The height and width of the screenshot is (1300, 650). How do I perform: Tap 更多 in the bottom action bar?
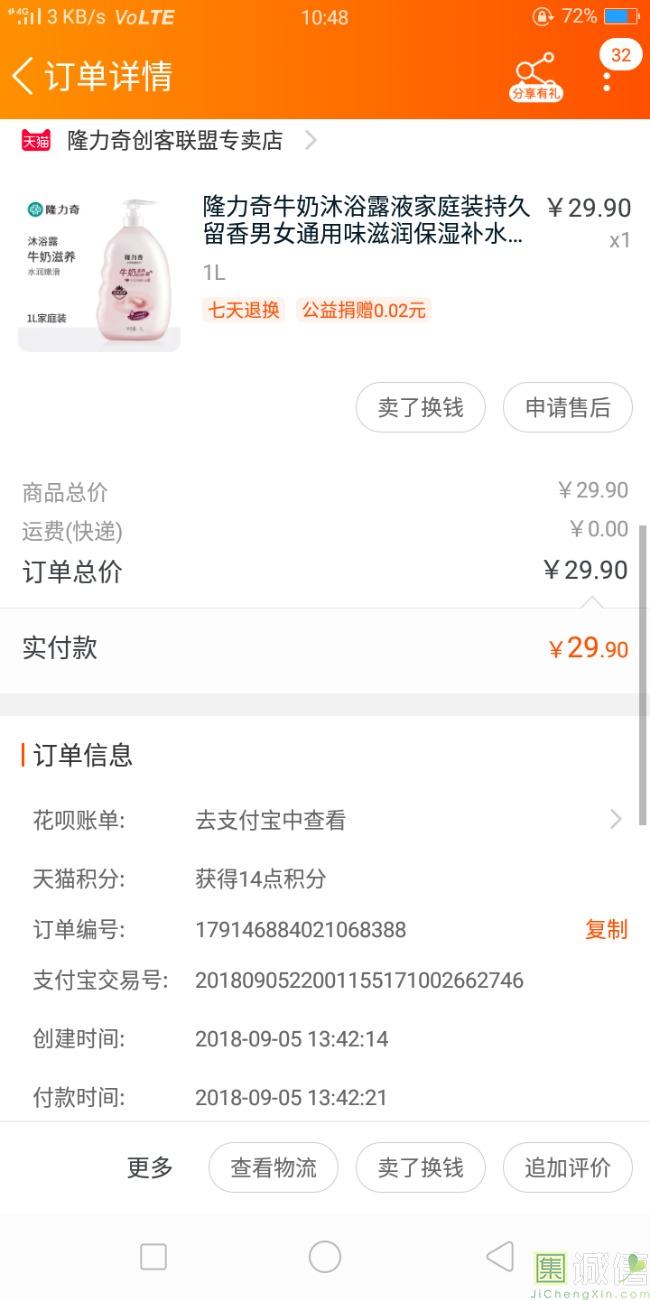[150, 1167]
